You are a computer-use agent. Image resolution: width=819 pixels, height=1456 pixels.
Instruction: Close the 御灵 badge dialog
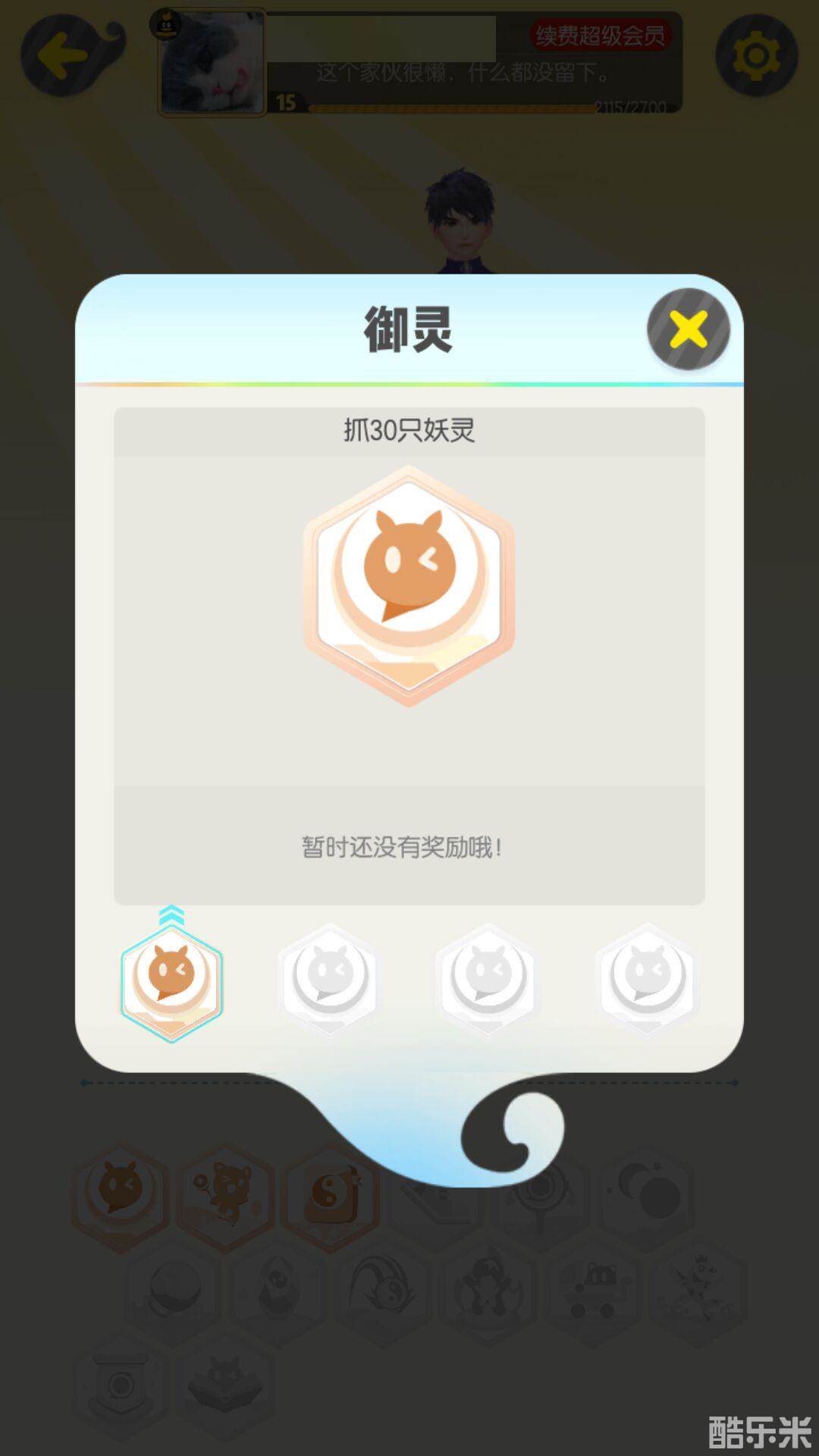688,329
